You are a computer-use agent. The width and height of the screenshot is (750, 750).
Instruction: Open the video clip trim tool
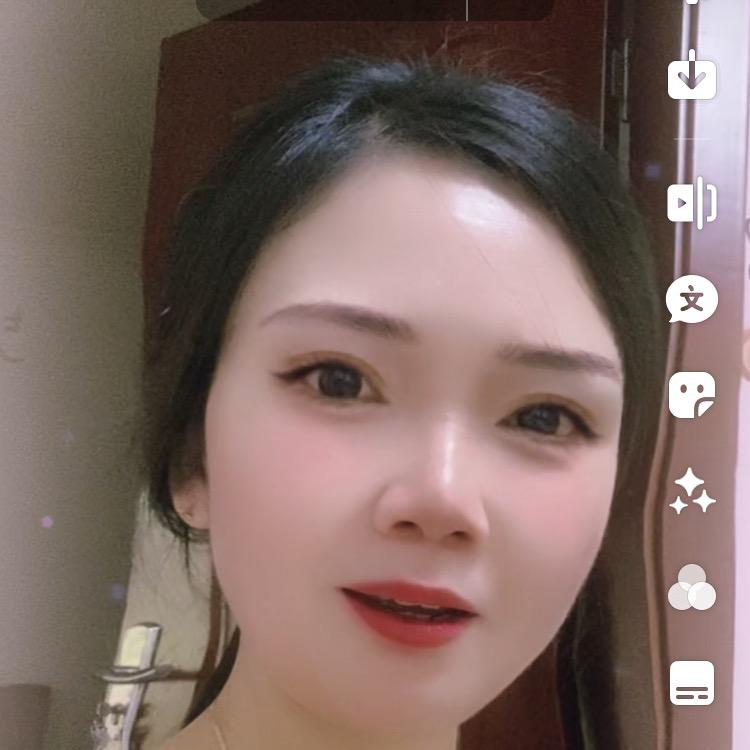(692, 203)
